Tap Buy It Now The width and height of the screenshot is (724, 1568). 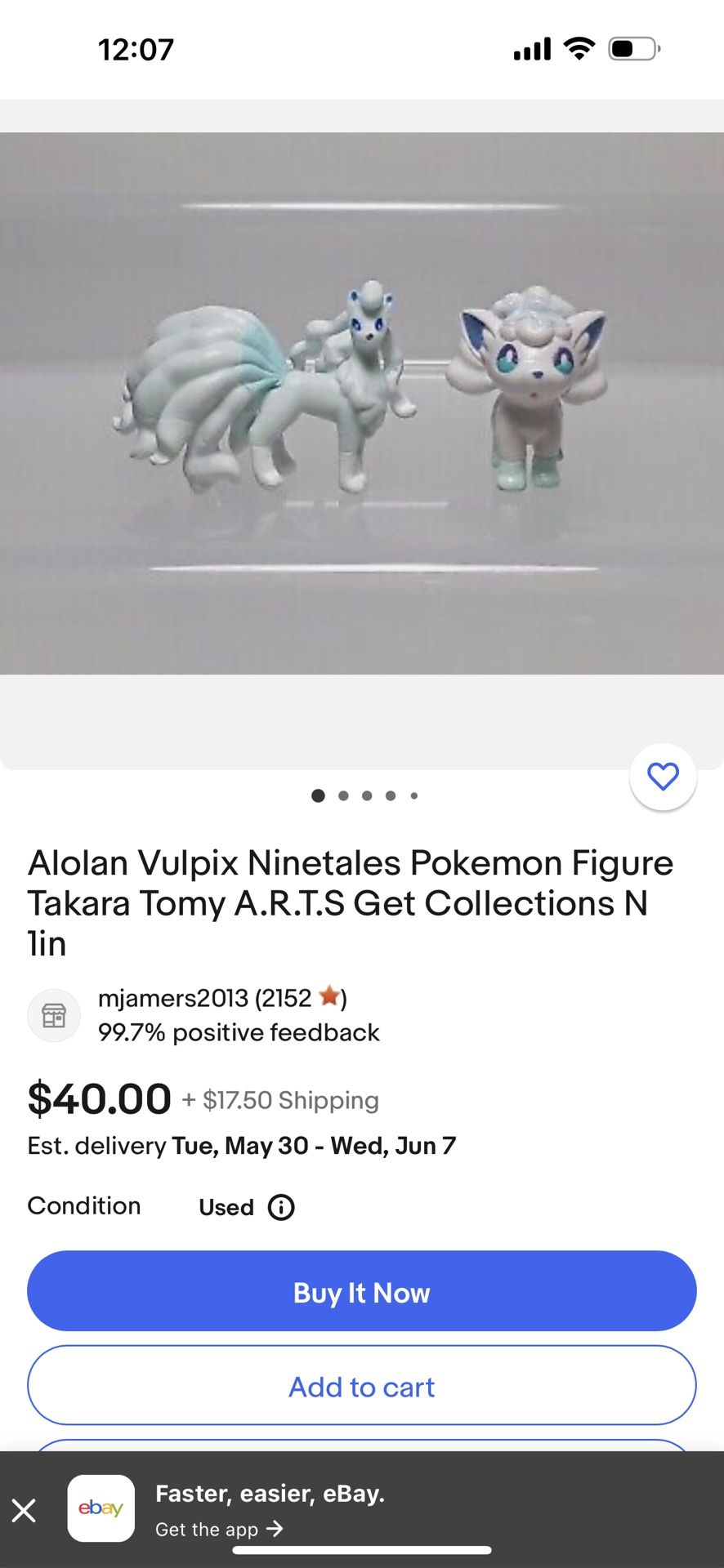point(361,1292)
